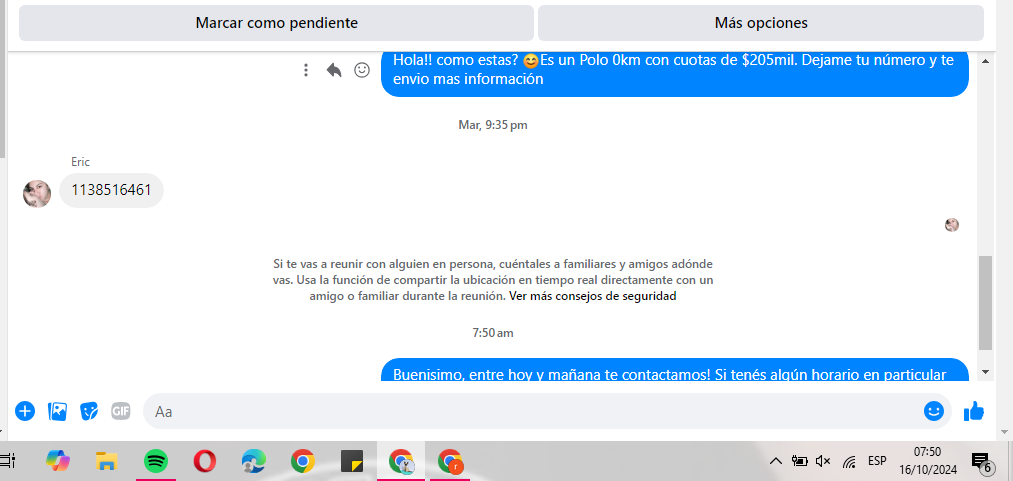Open the Windows notification center
1013x481 pixels.
pyautogui.click(x=981, y=461)
